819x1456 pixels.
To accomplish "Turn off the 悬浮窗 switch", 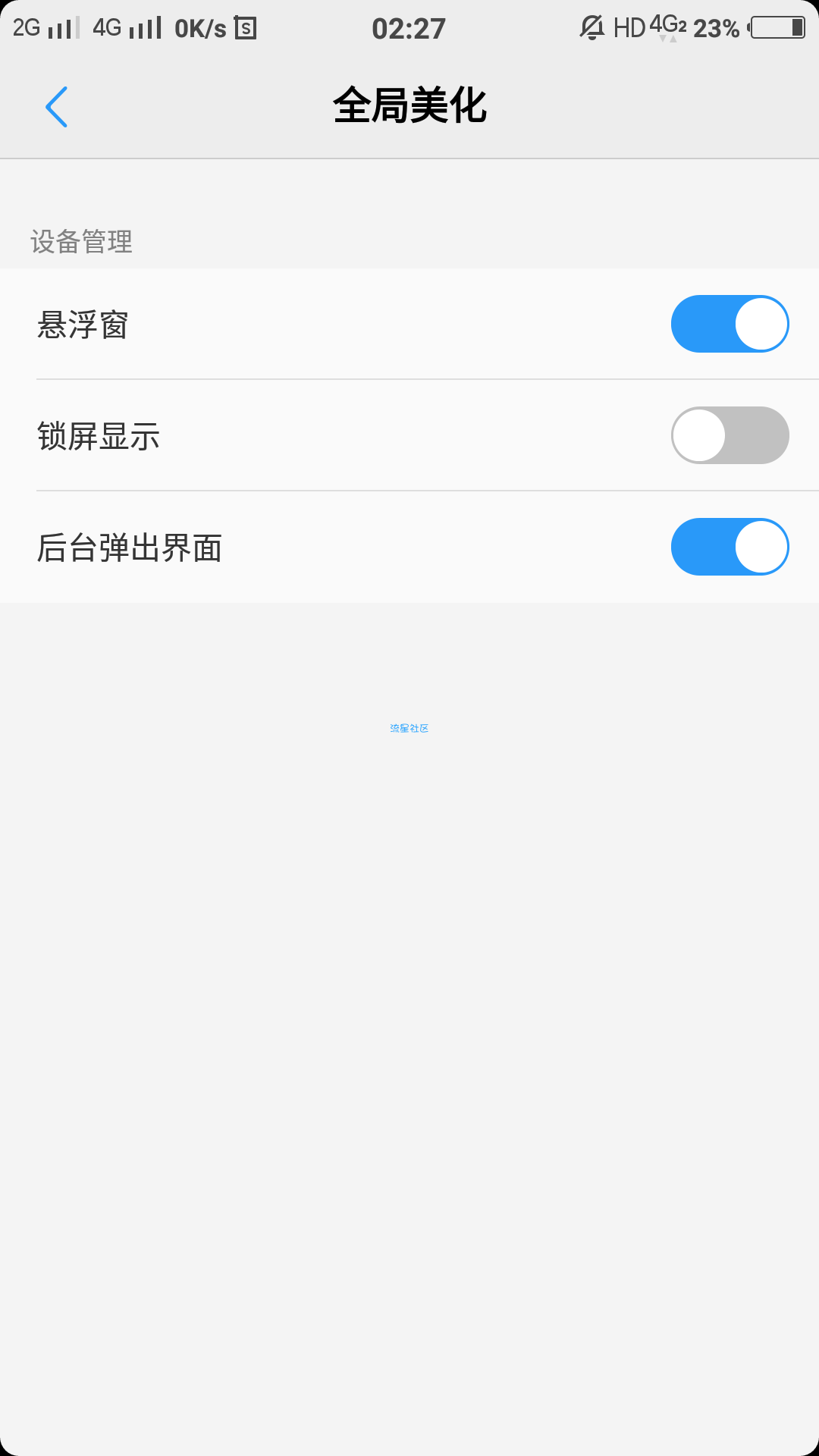I will (x=730, y=324).
